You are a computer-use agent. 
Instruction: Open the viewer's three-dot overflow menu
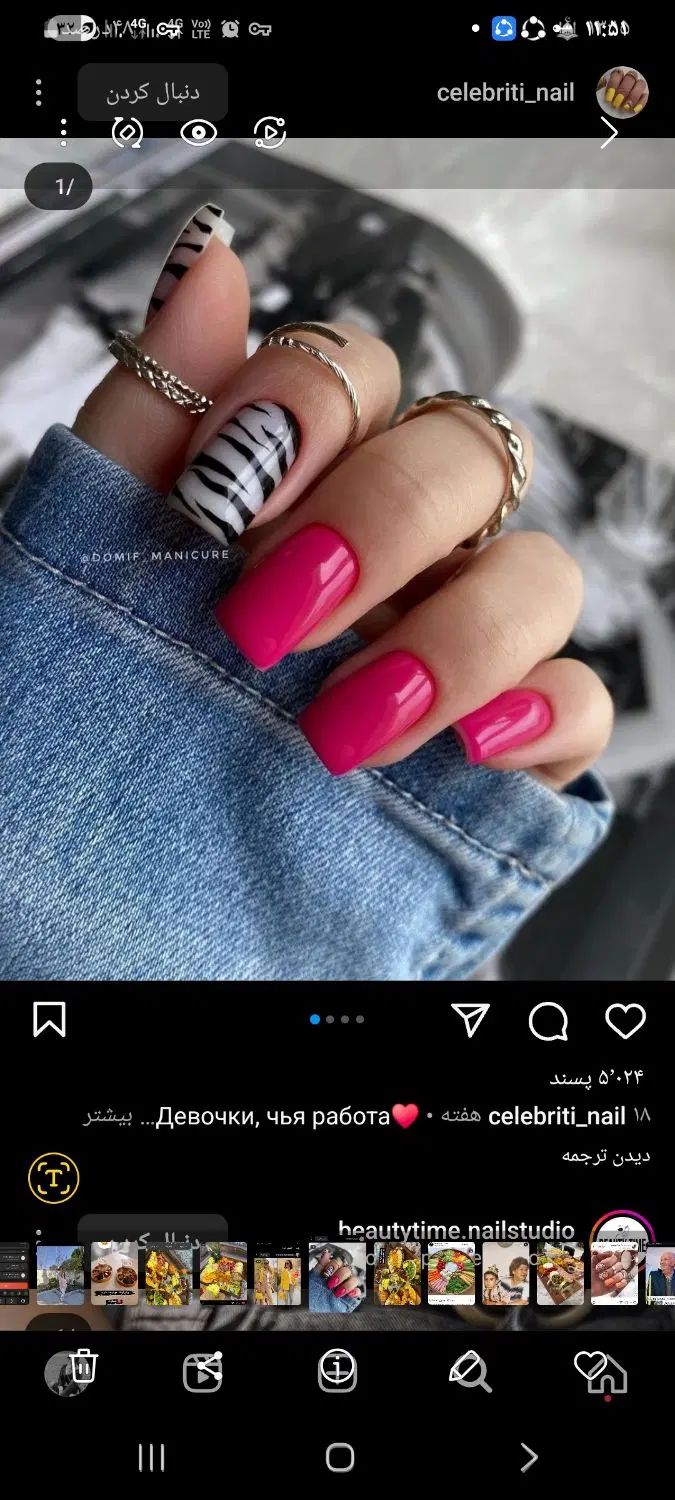(63, 133)
